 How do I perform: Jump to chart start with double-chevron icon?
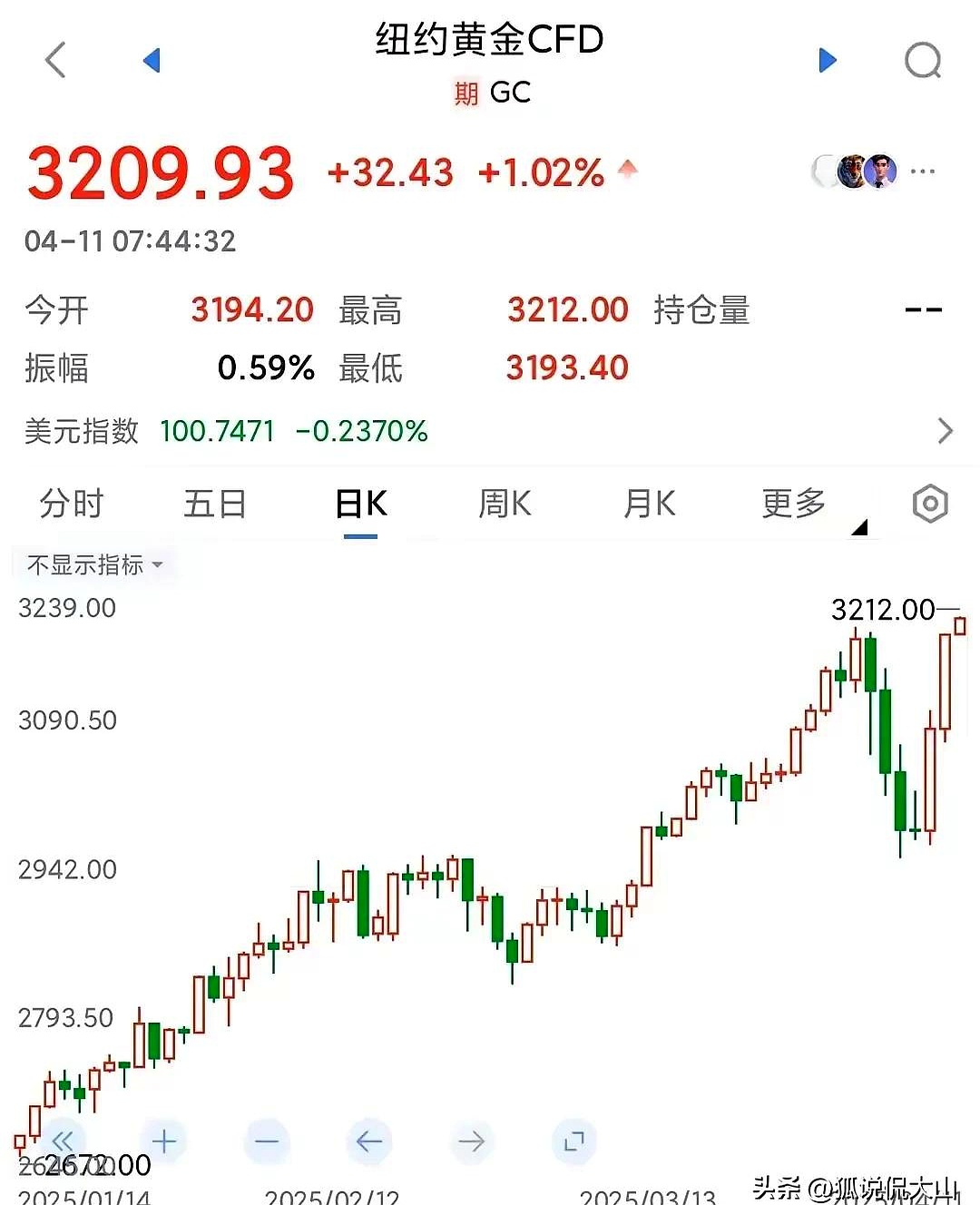tap(62, 1141)
